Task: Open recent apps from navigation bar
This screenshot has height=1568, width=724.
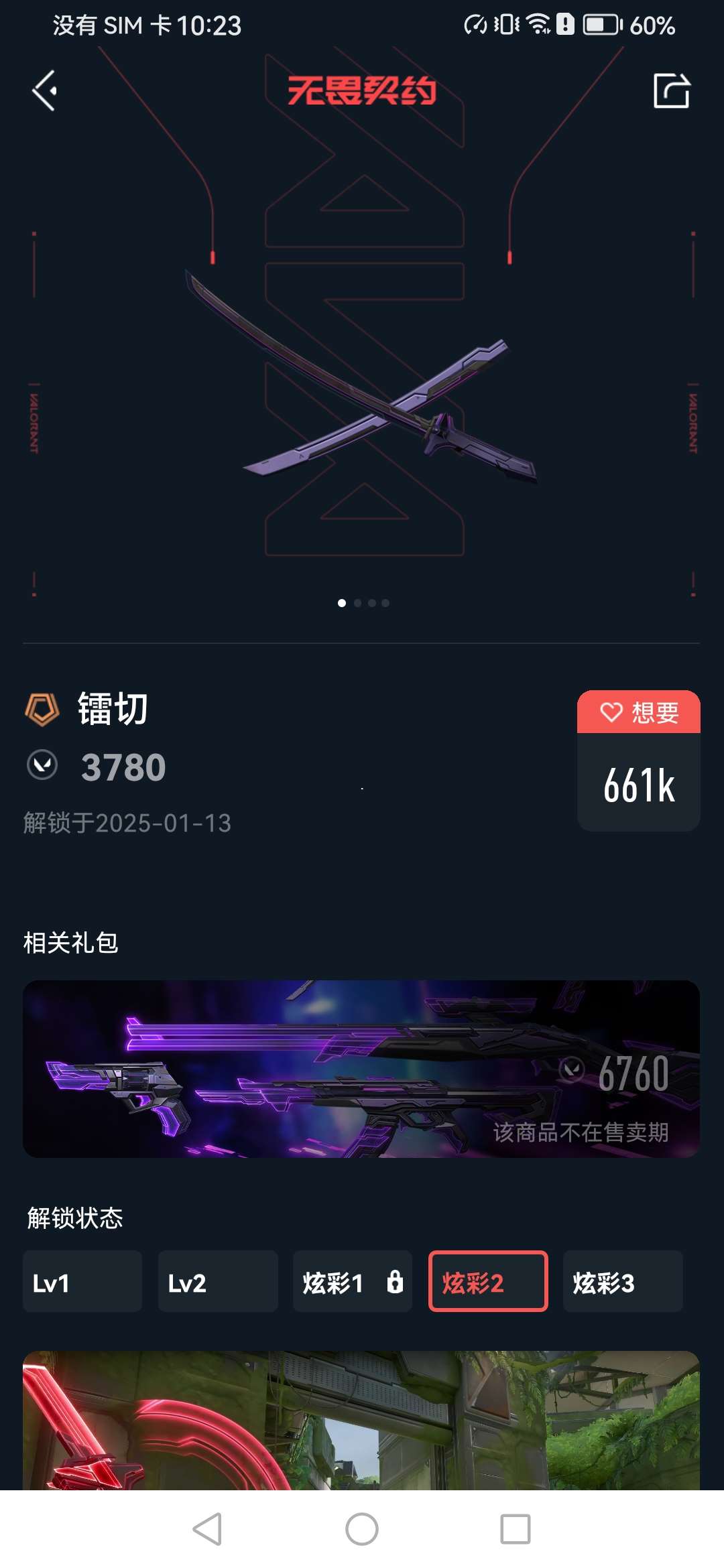Action: (515, 1529)
